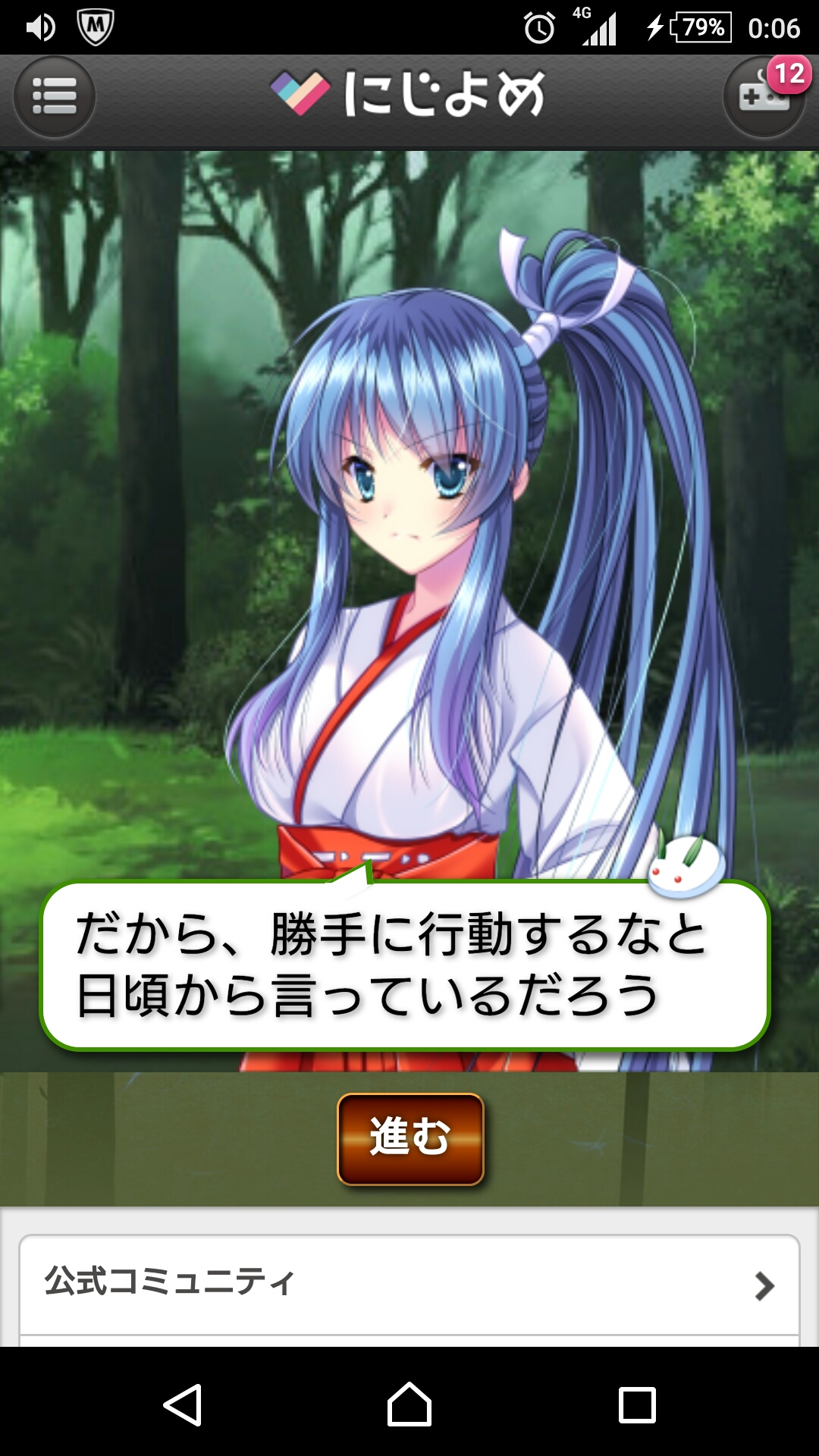Open the 公式コミュニティ row
This screenshot has height=1456, width=819.
(x=409, y=1284)
